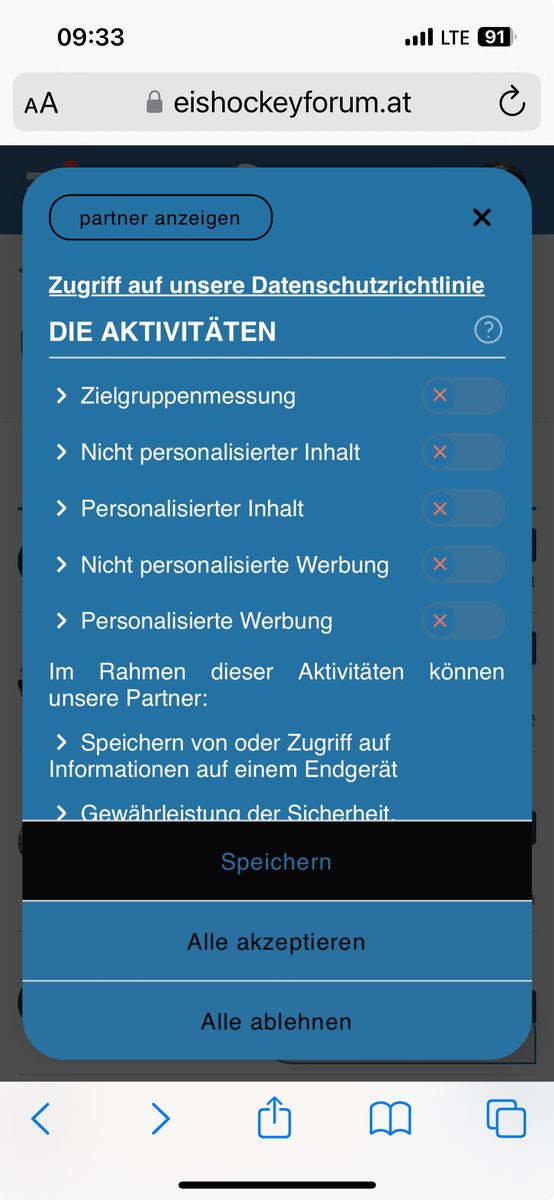The width and height of the screenshot is (554, 1200).
Task: Reload the page in Safari
Action: point(511,102)
